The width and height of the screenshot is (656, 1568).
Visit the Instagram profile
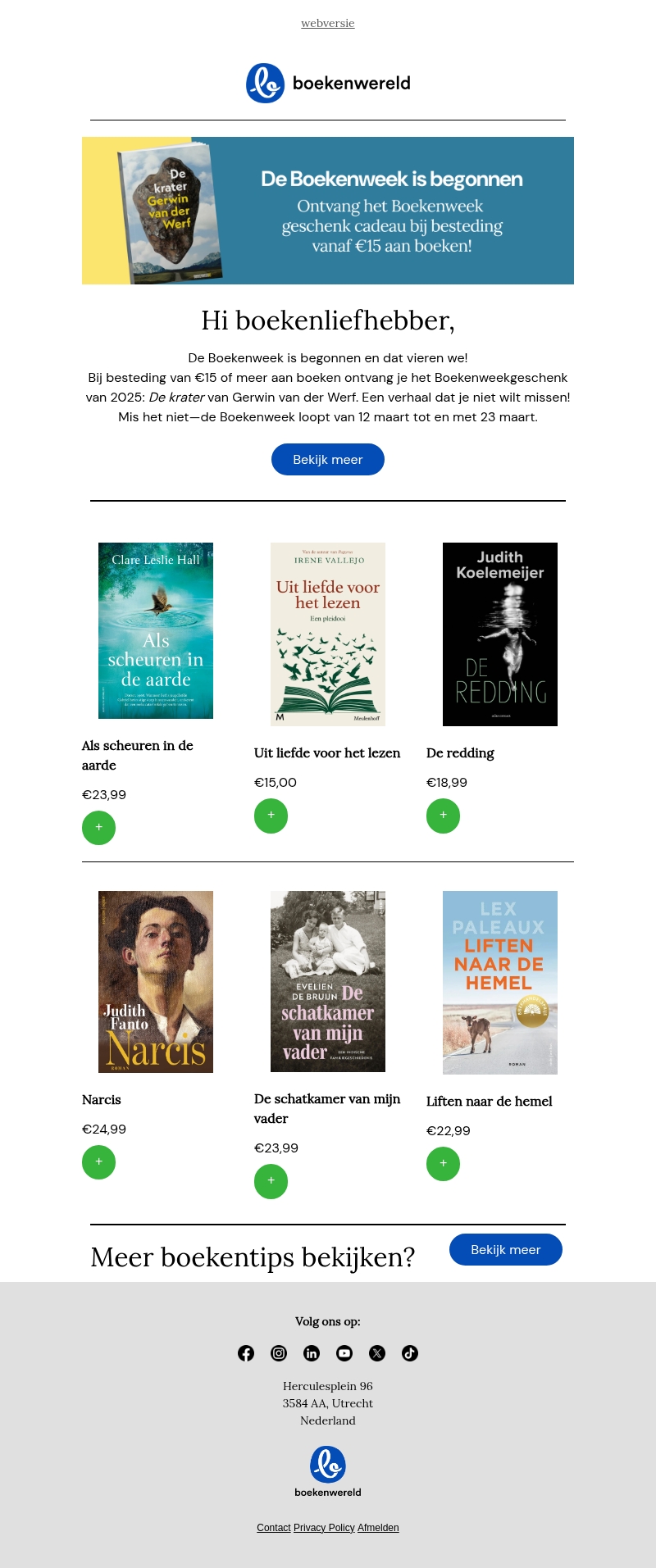click(x=279, y=1353)
